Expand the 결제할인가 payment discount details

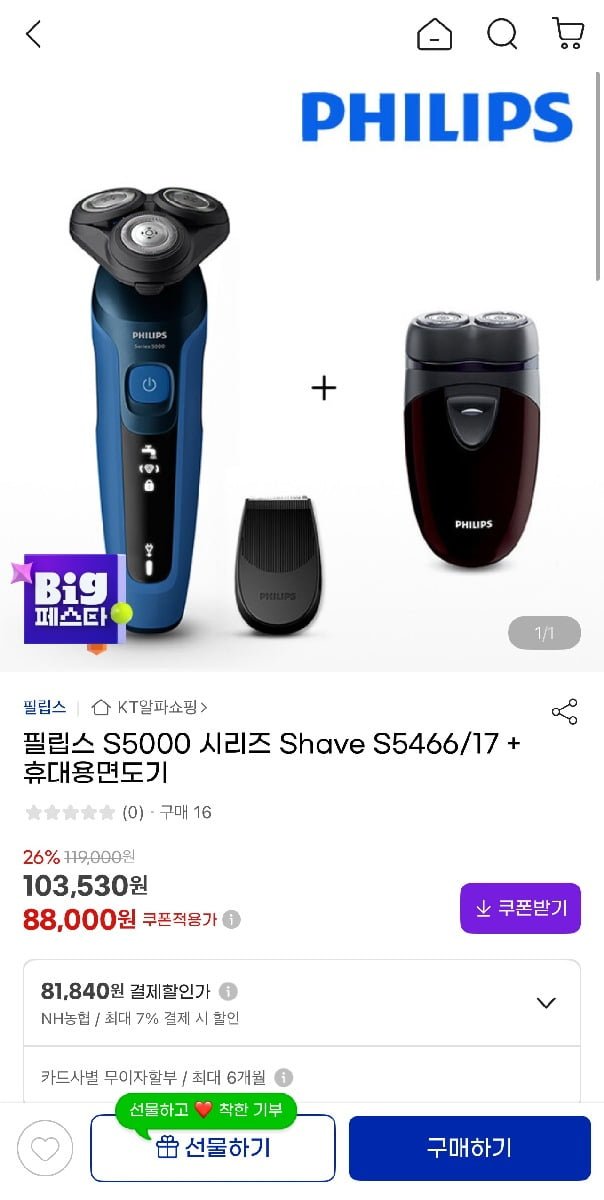click(x=546, y=1003)
